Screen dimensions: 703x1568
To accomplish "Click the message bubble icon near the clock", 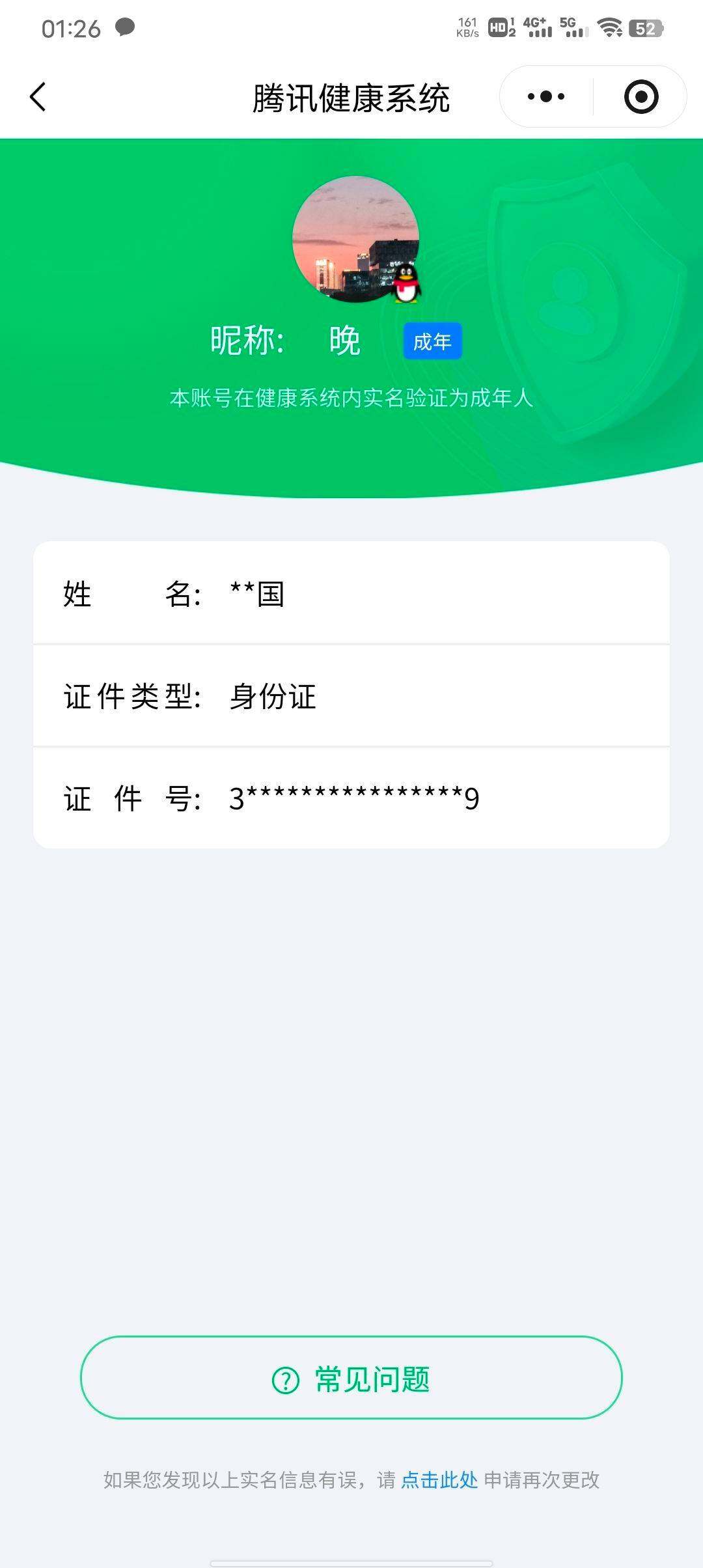I will pos(126,26).
